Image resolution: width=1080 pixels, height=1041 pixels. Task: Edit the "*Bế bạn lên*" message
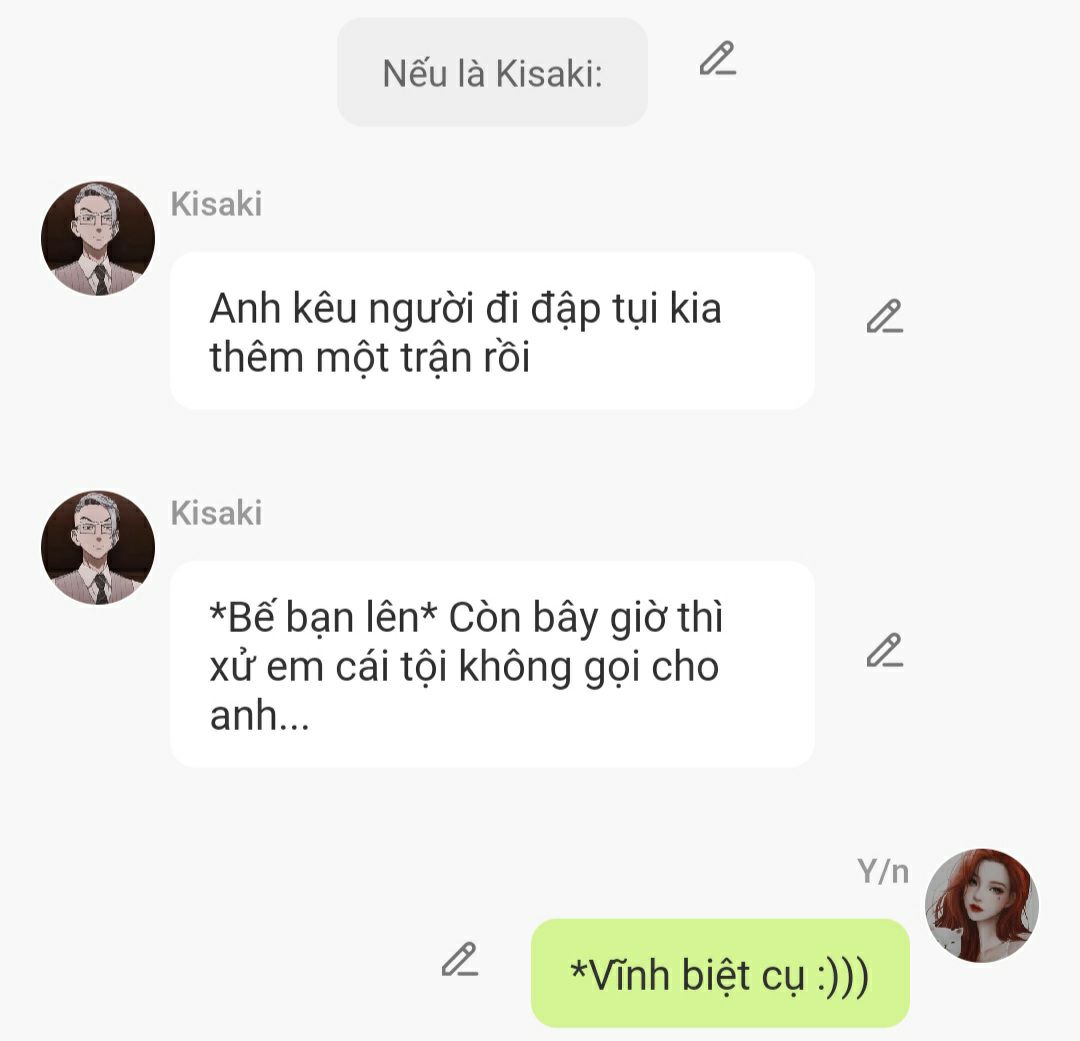(x=883, y=651)
